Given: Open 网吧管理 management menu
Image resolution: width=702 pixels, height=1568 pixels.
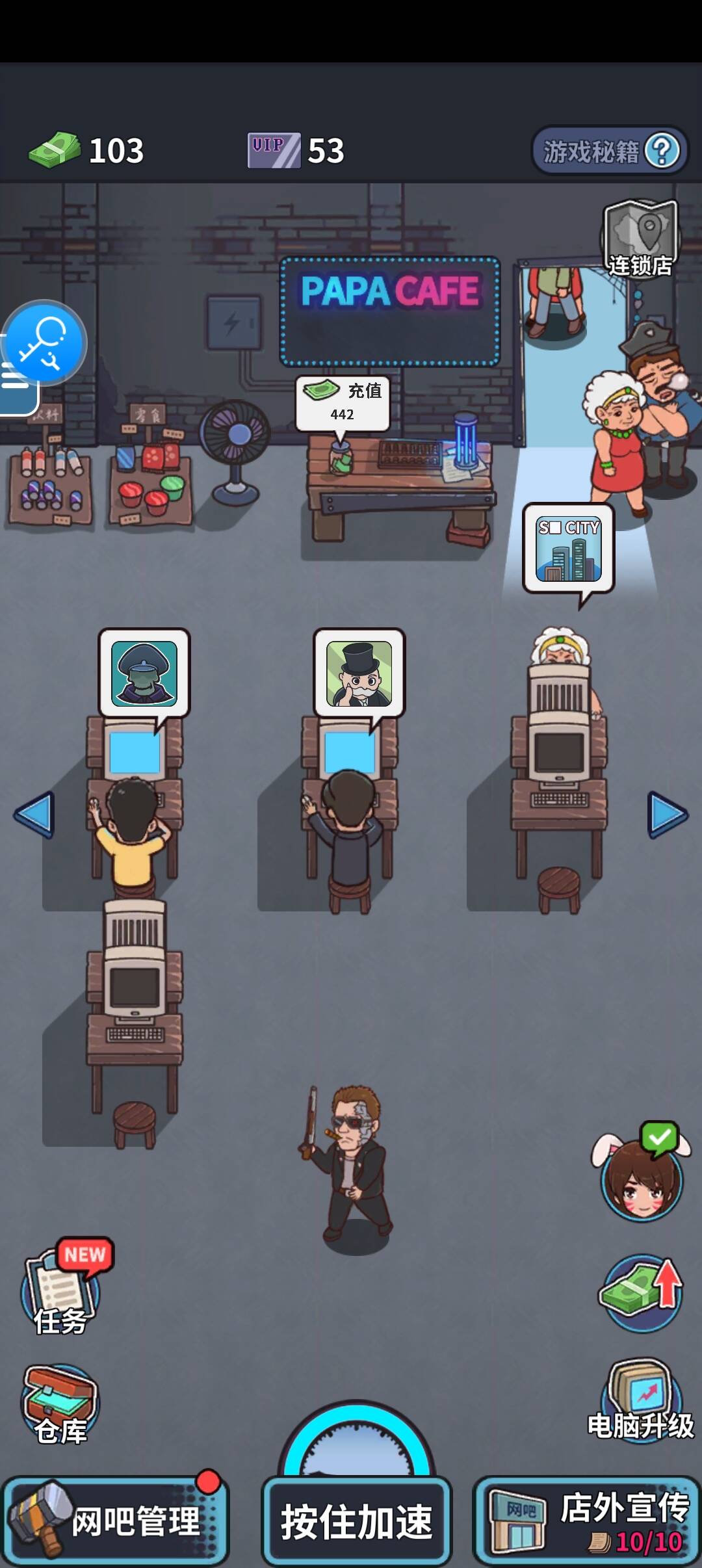Looking at the screenshot, I should [x=116, y=1520].
